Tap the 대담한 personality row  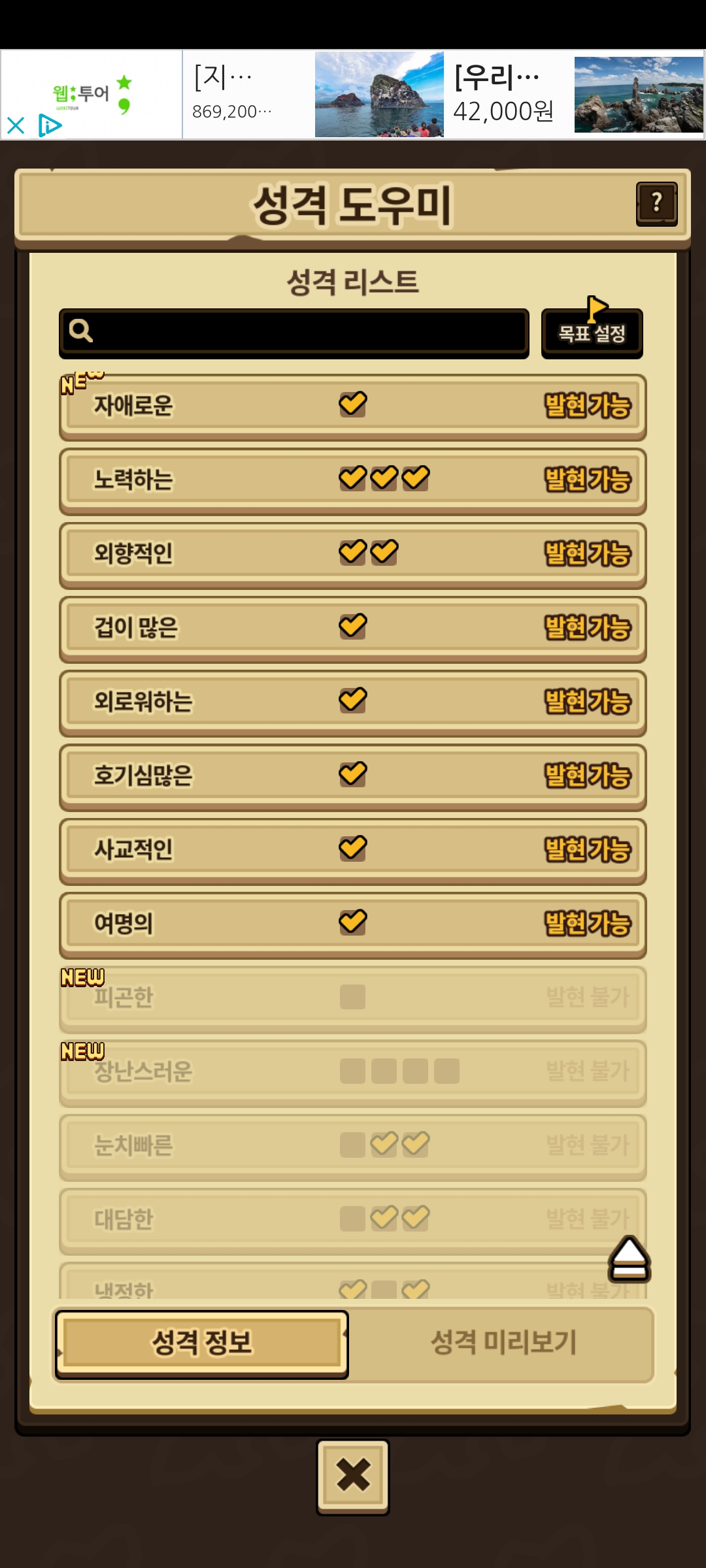[x=352, y=1219]
